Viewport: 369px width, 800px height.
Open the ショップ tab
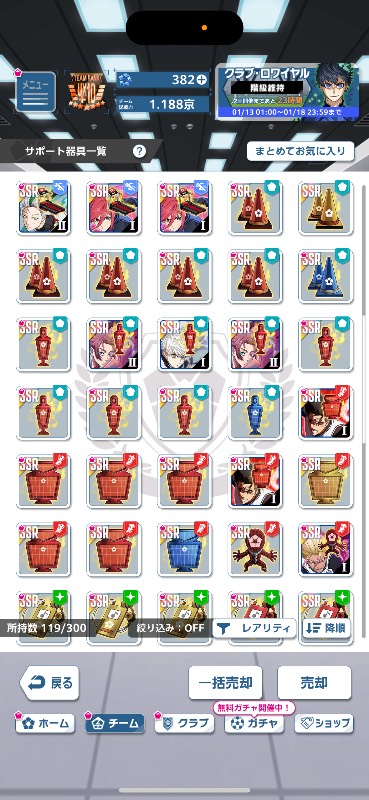(324, 723)
